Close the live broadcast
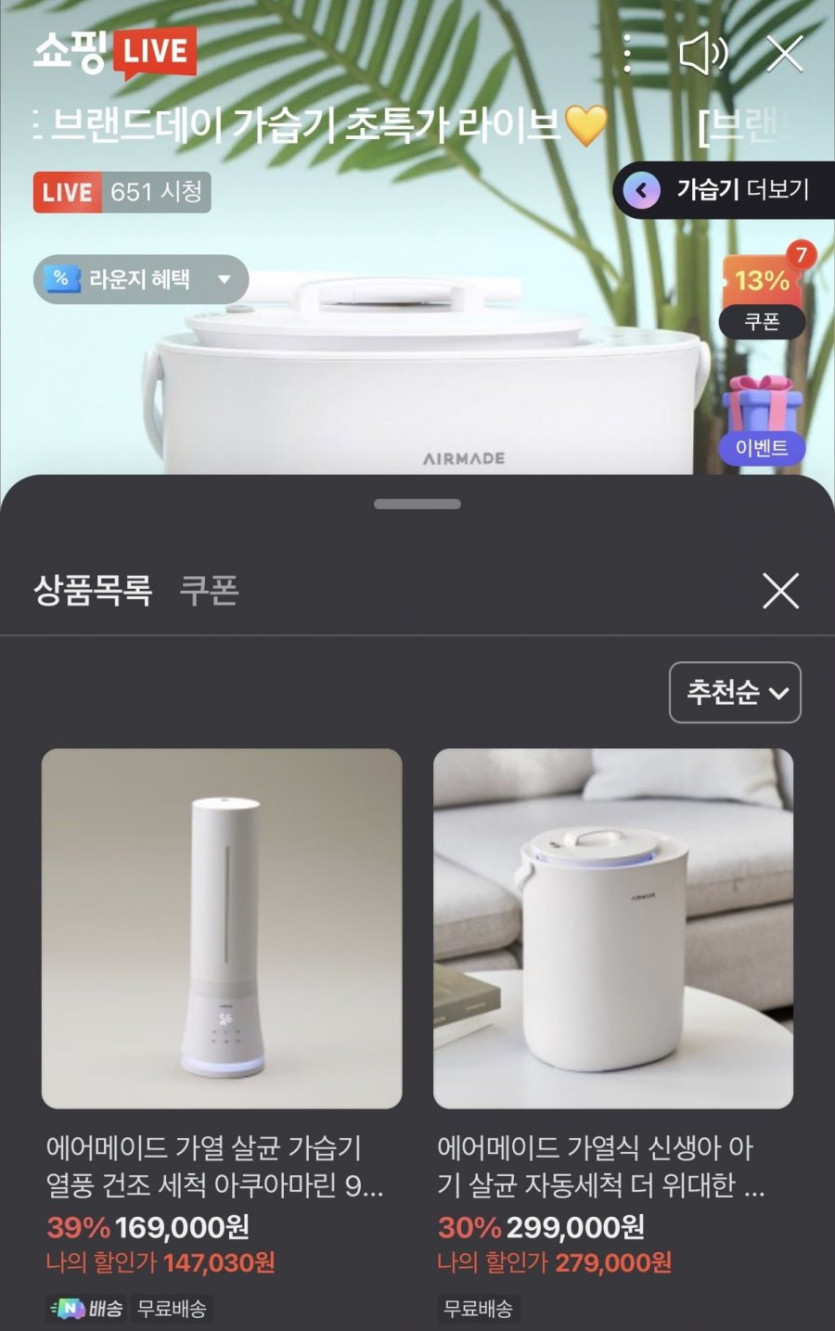The width and height of the screenshot is (835, 1331). [x=785, y=53]
